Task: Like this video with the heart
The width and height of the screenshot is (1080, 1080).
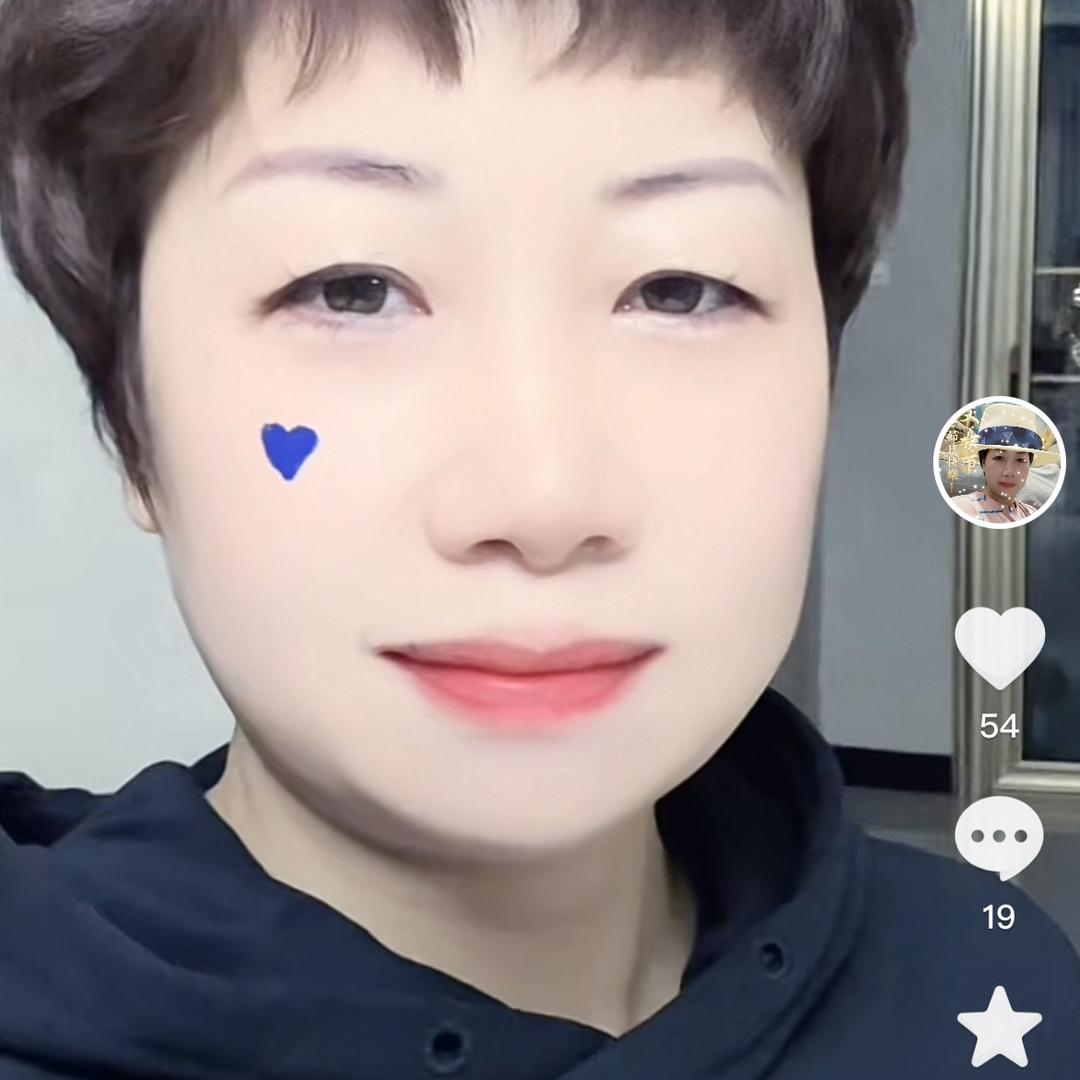Action: pos(999,645)
